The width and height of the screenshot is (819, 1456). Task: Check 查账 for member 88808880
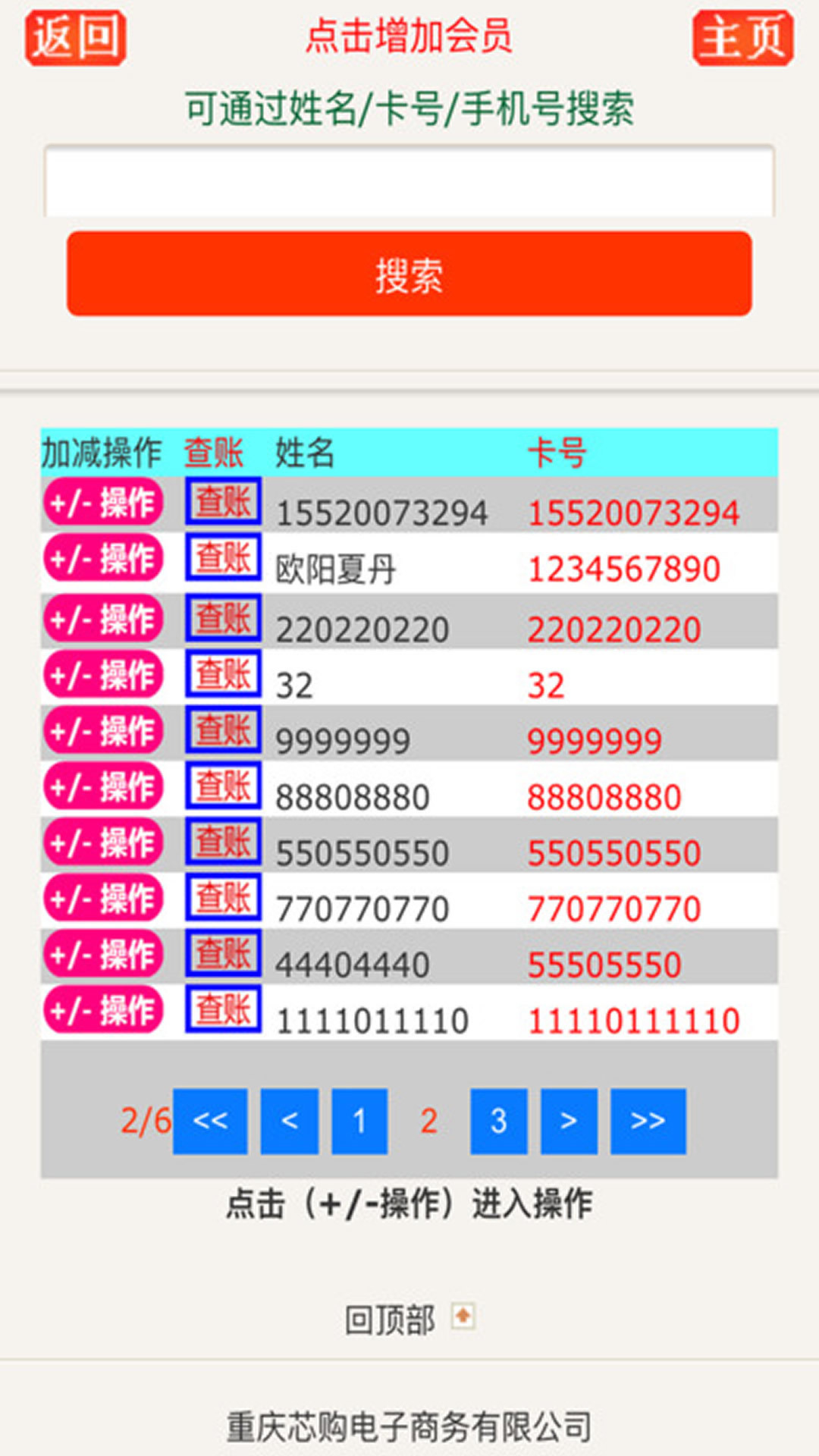click(x=223, y=786)
